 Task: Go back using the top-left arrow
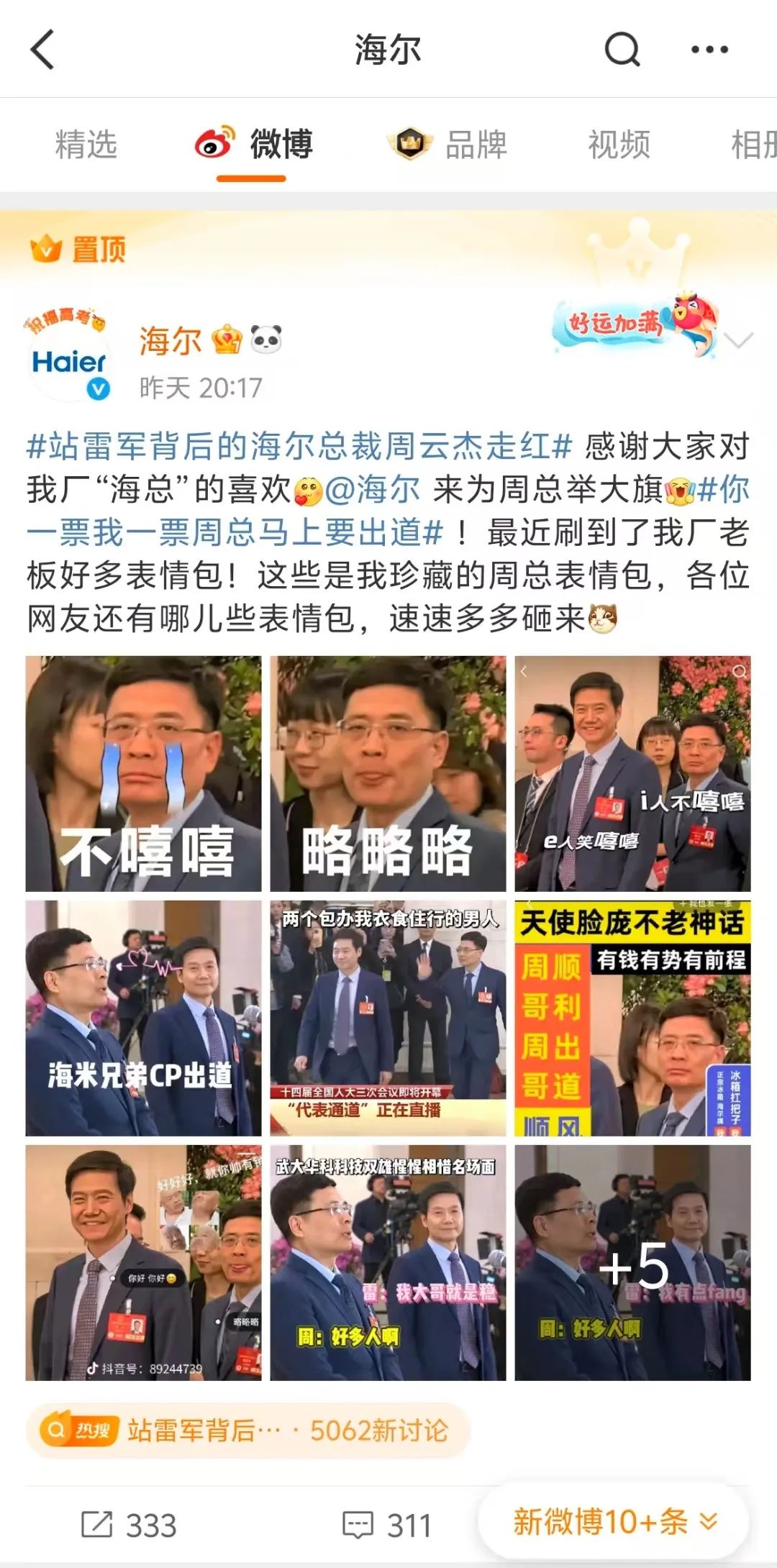pos(43,50)
